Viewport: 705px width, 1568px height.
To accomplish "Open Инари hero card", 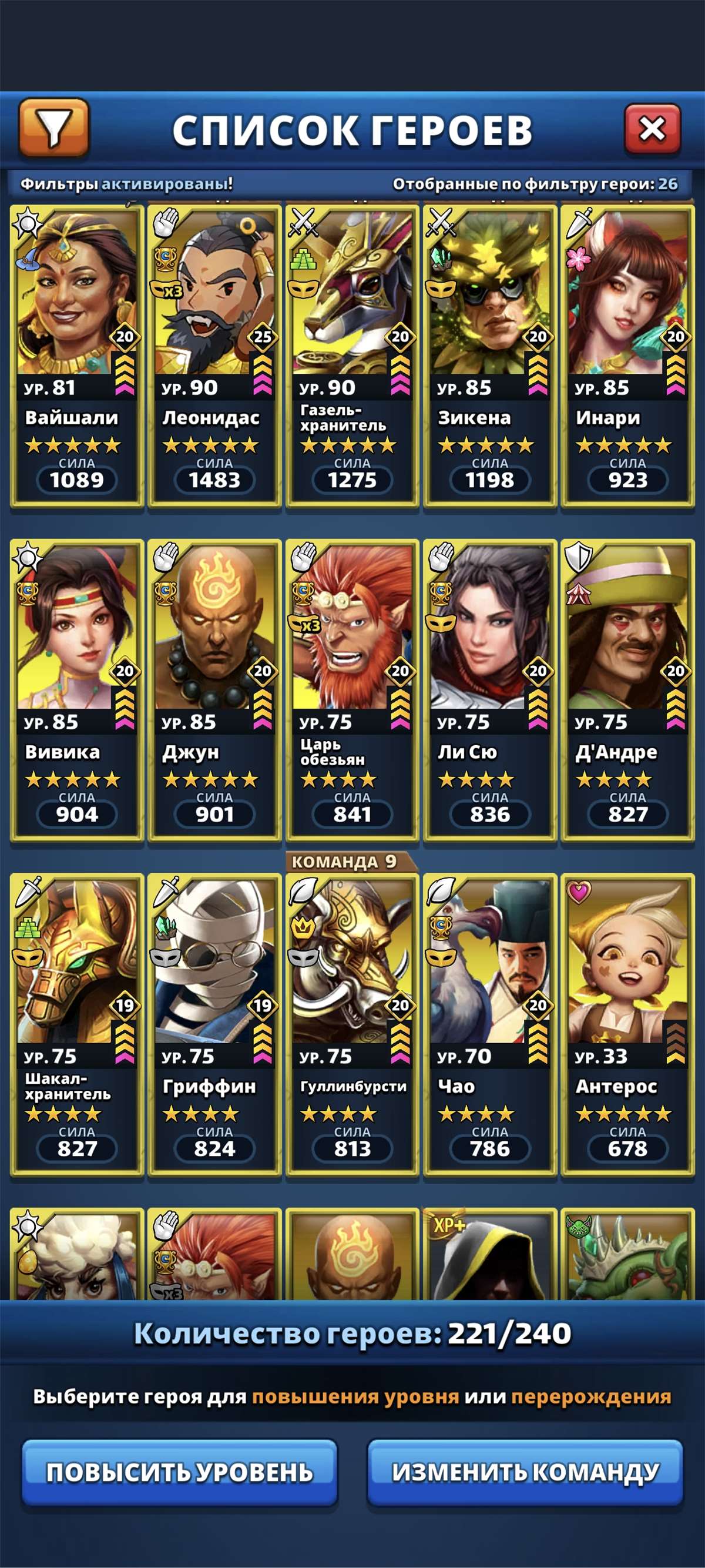I will [x=627, y=356].
